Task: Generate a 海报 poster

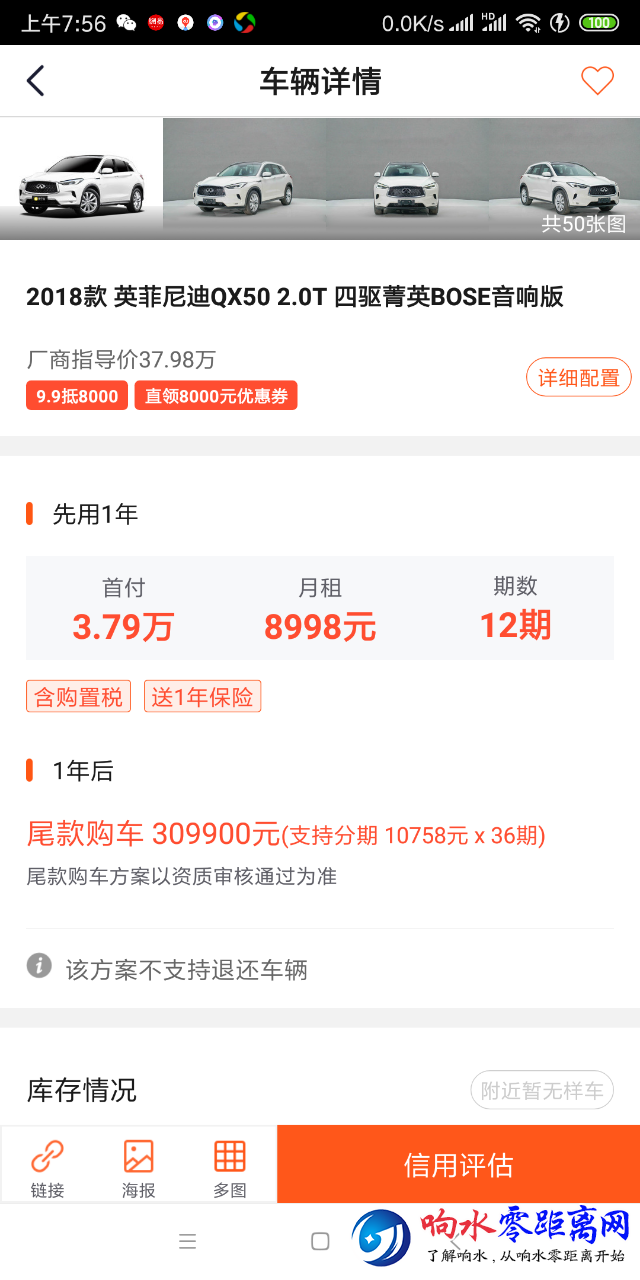Action: tap(138, 1167)
